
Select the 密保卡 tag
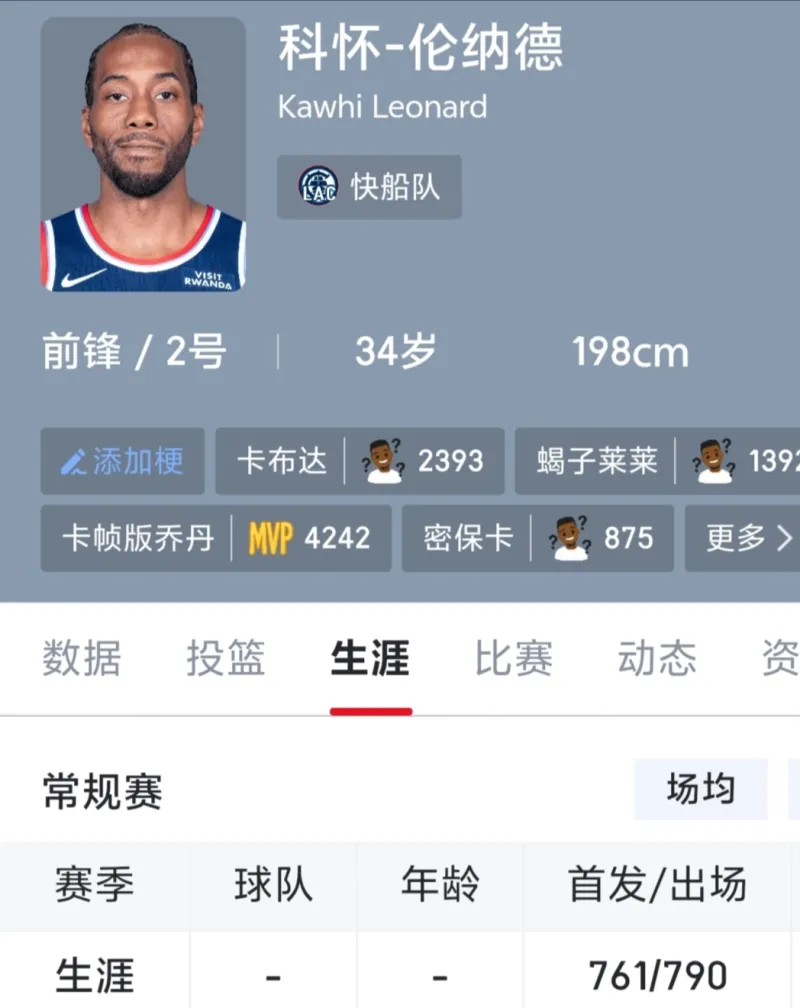(x=536, y=538)
